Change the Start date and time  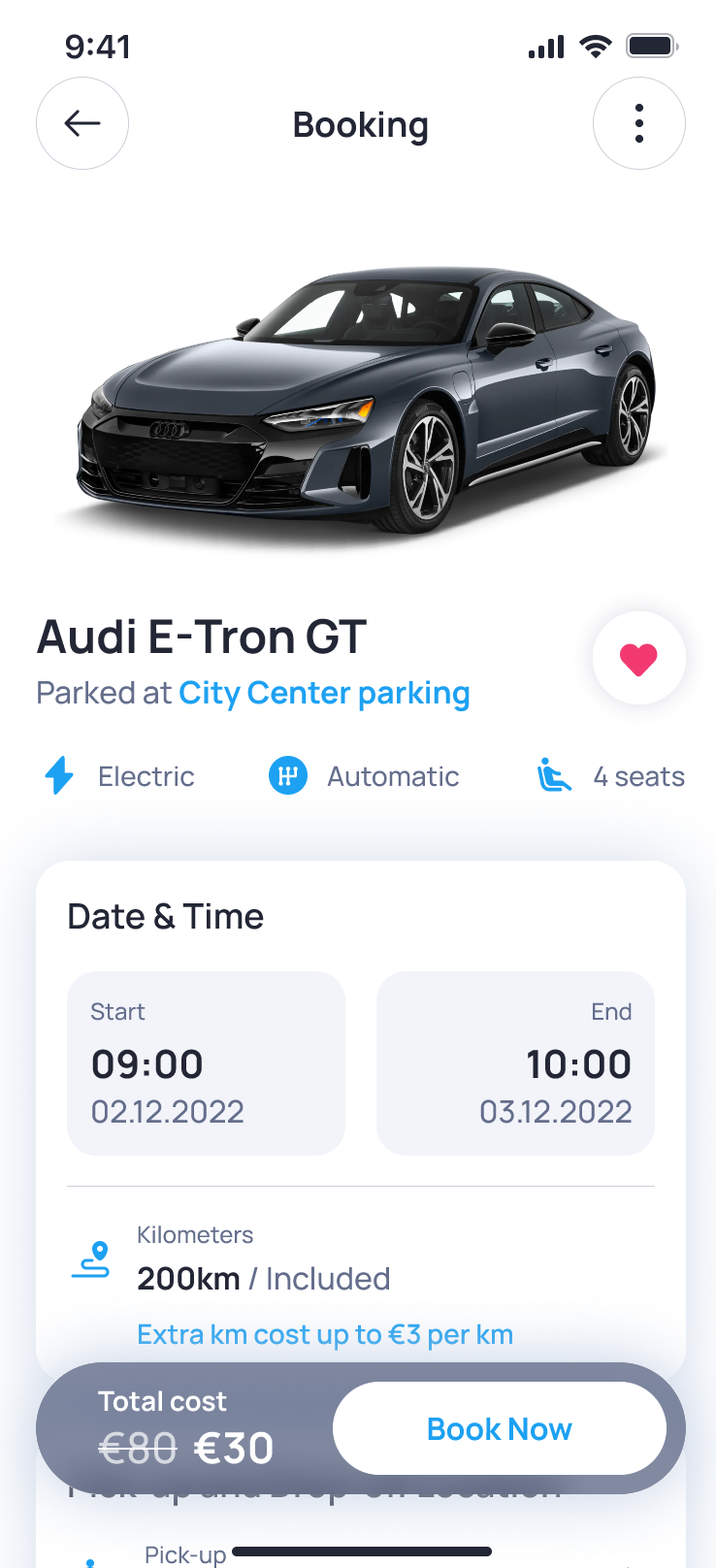[206, 1062]
